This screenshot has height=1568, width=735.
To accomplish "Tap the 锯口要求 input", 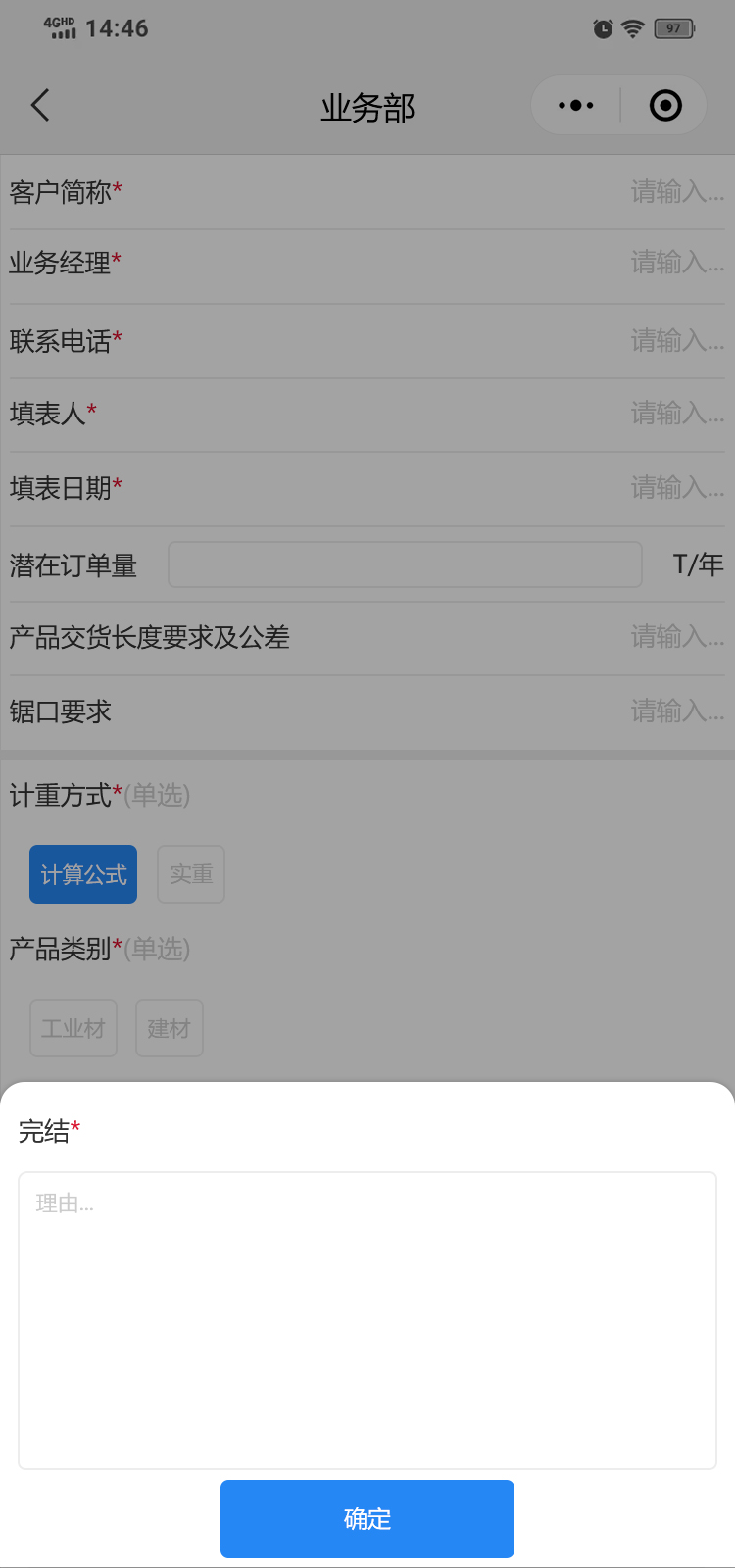I will point(676,711).
